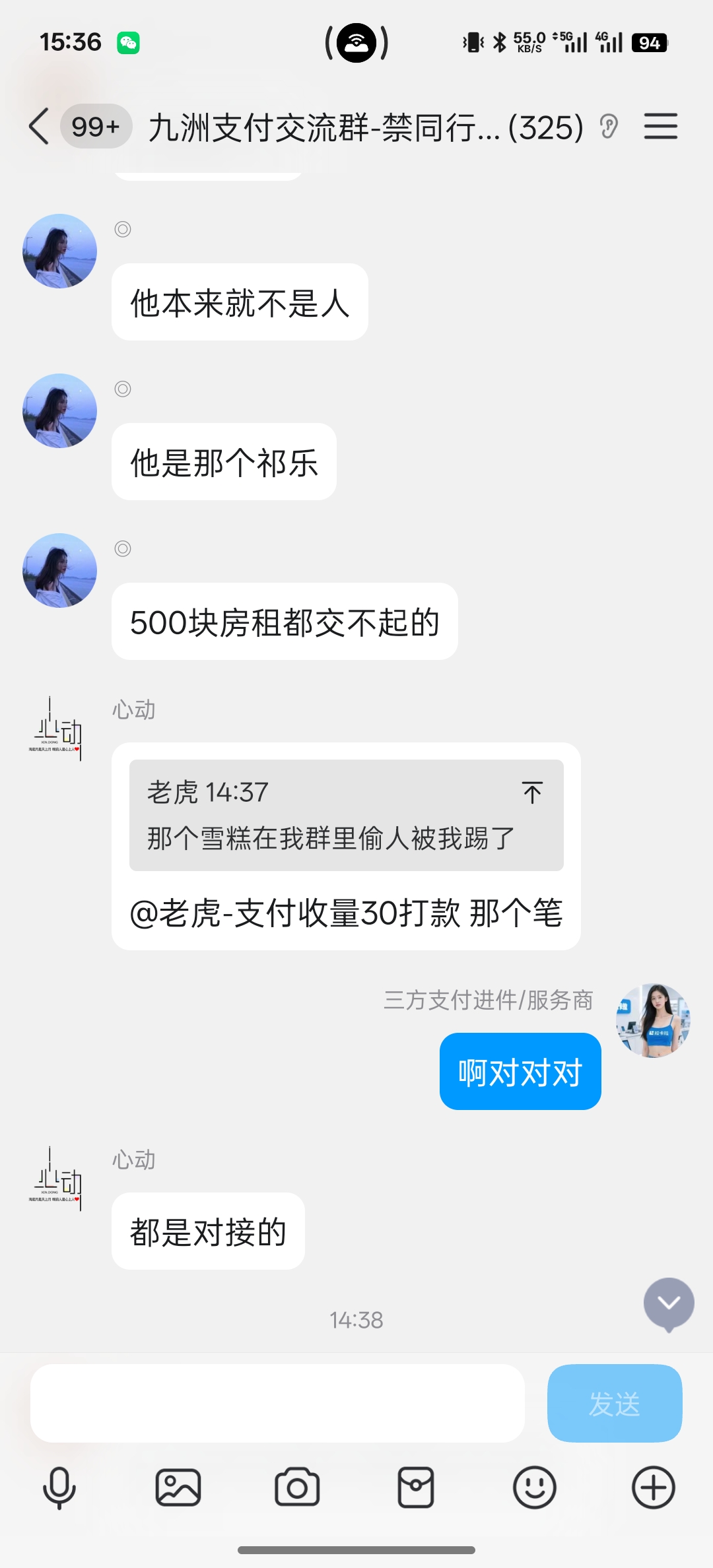Open the avatar beside 他是那个祁乐

click(x=60, y=410)
